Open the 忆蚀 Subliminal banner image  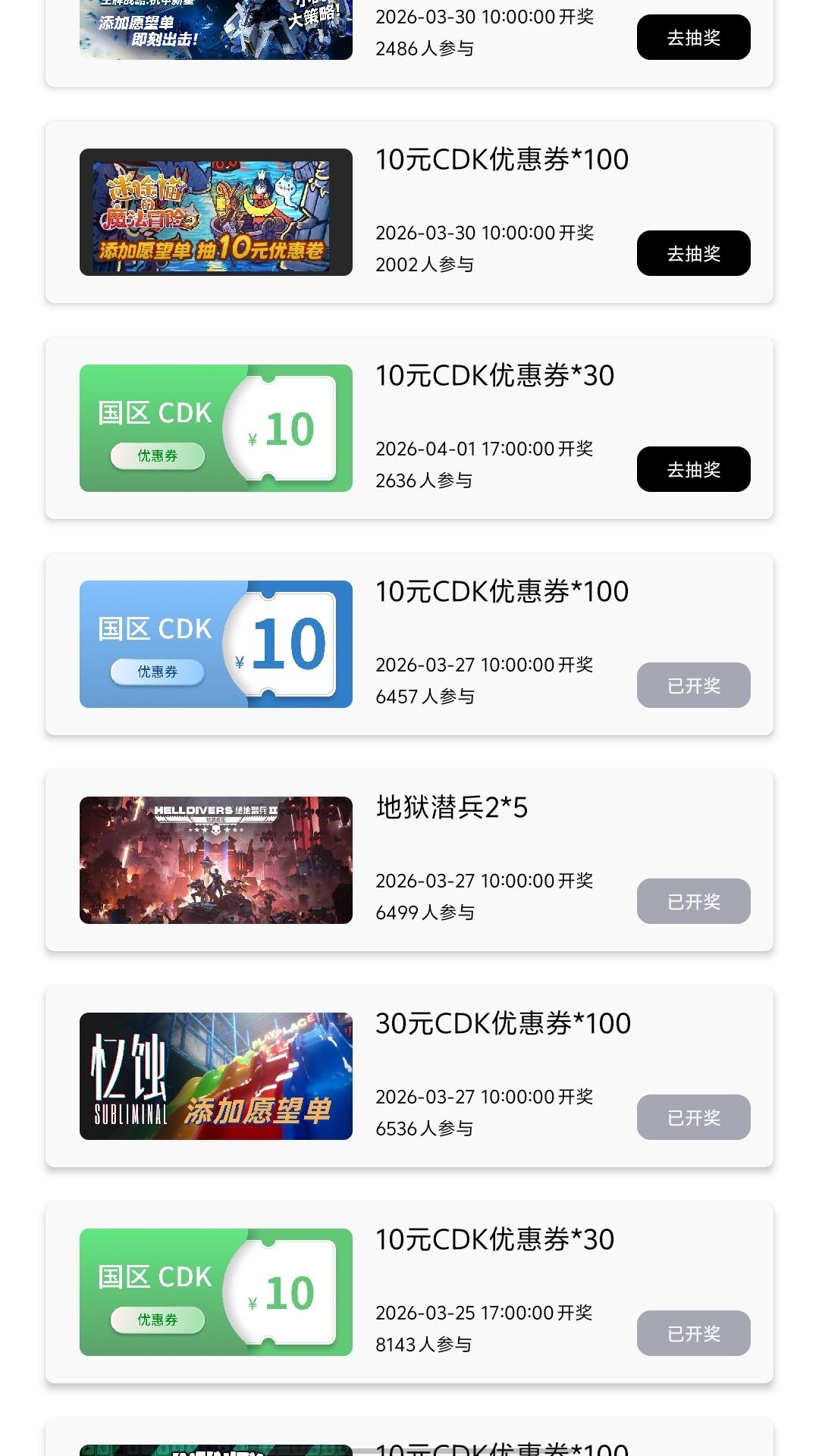[x=215, y=1076]
